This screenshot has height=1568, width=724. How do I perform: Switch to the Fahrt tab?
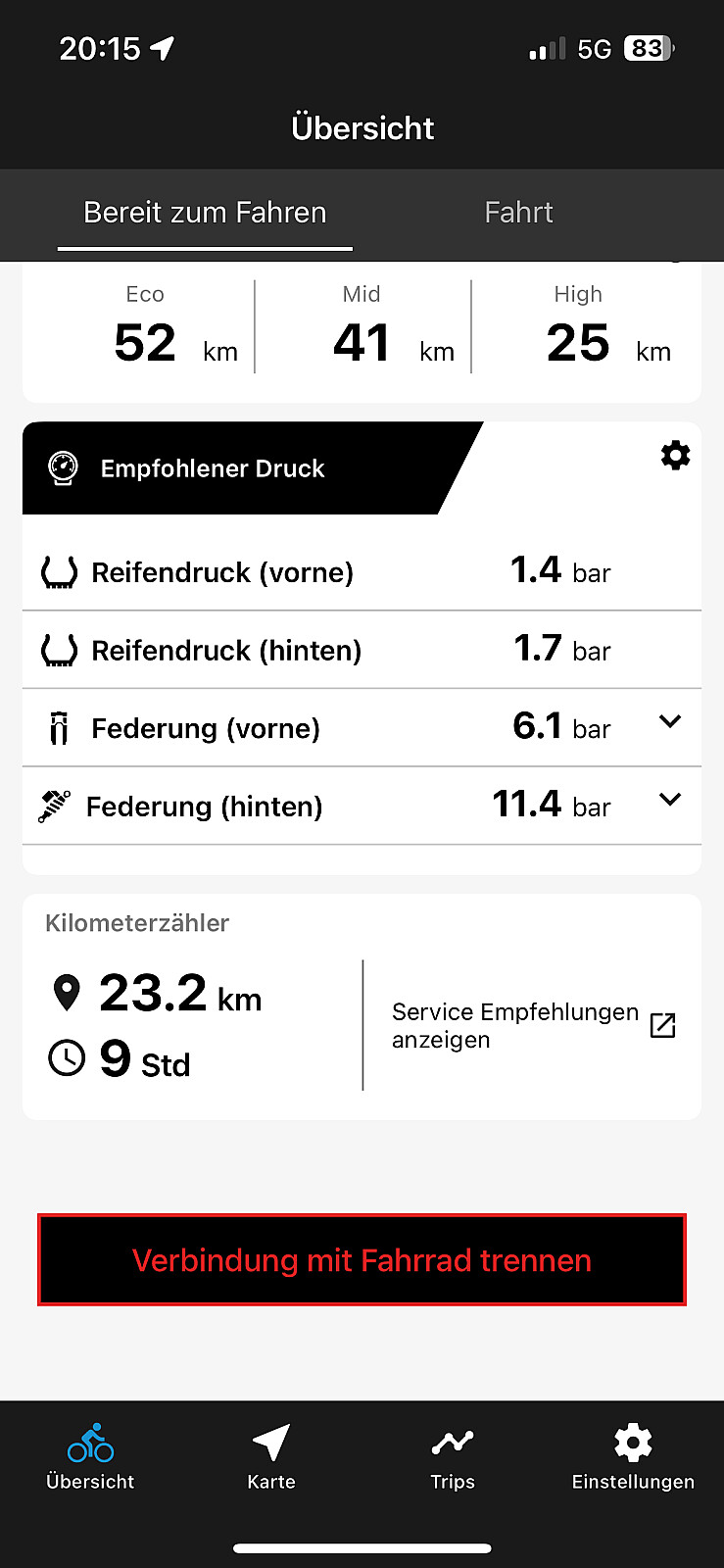tap(518, 213)
